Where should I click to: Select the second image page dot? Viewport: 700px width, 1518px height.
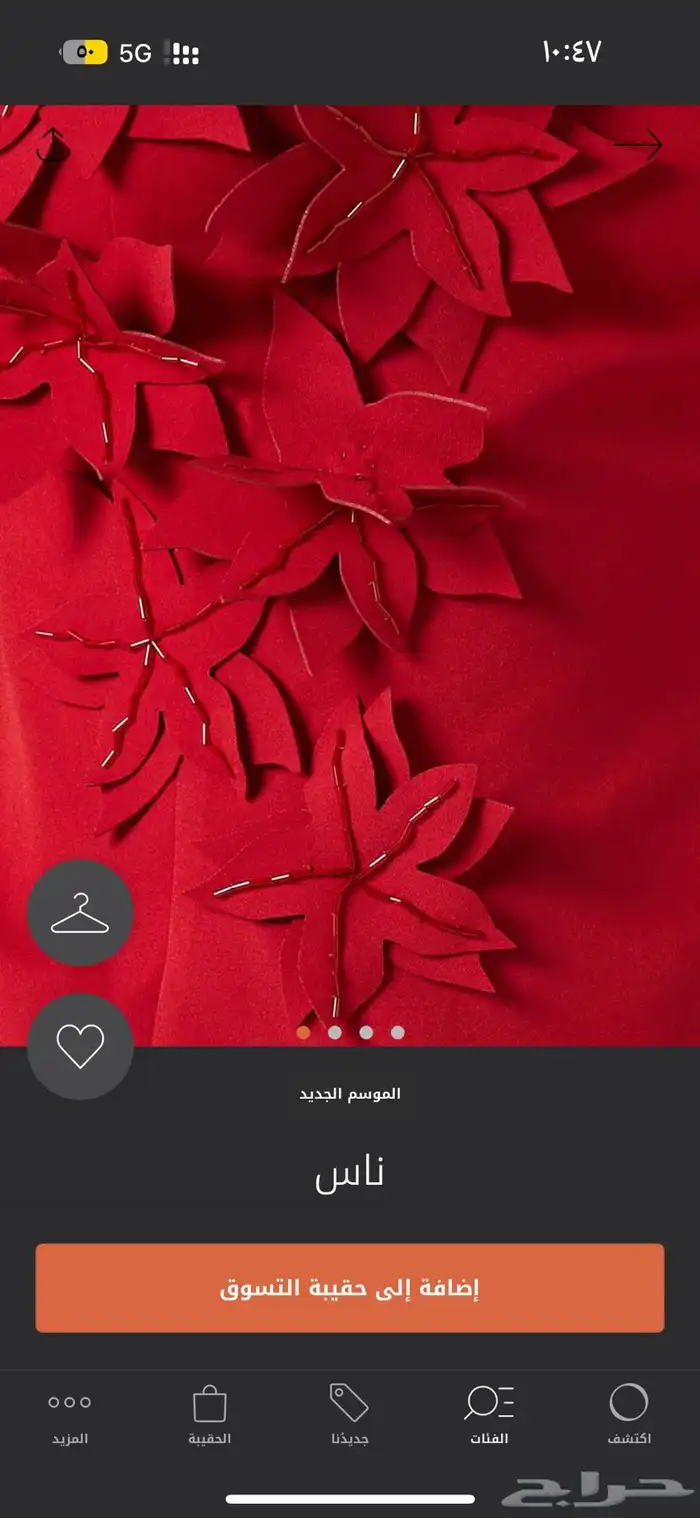click(335, 1032)
